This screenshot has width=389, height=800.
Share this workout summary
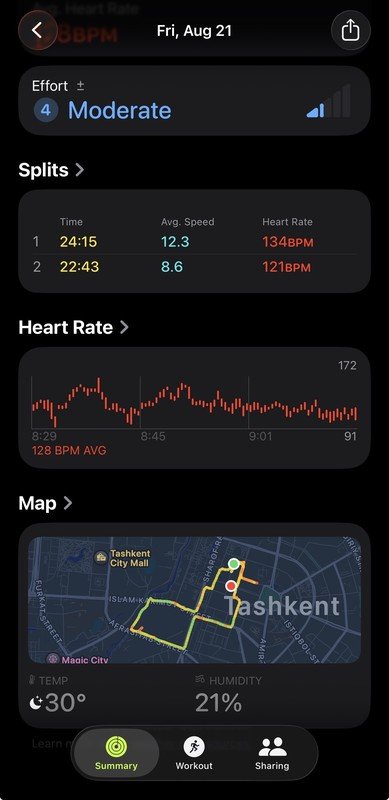pos(351,31)
